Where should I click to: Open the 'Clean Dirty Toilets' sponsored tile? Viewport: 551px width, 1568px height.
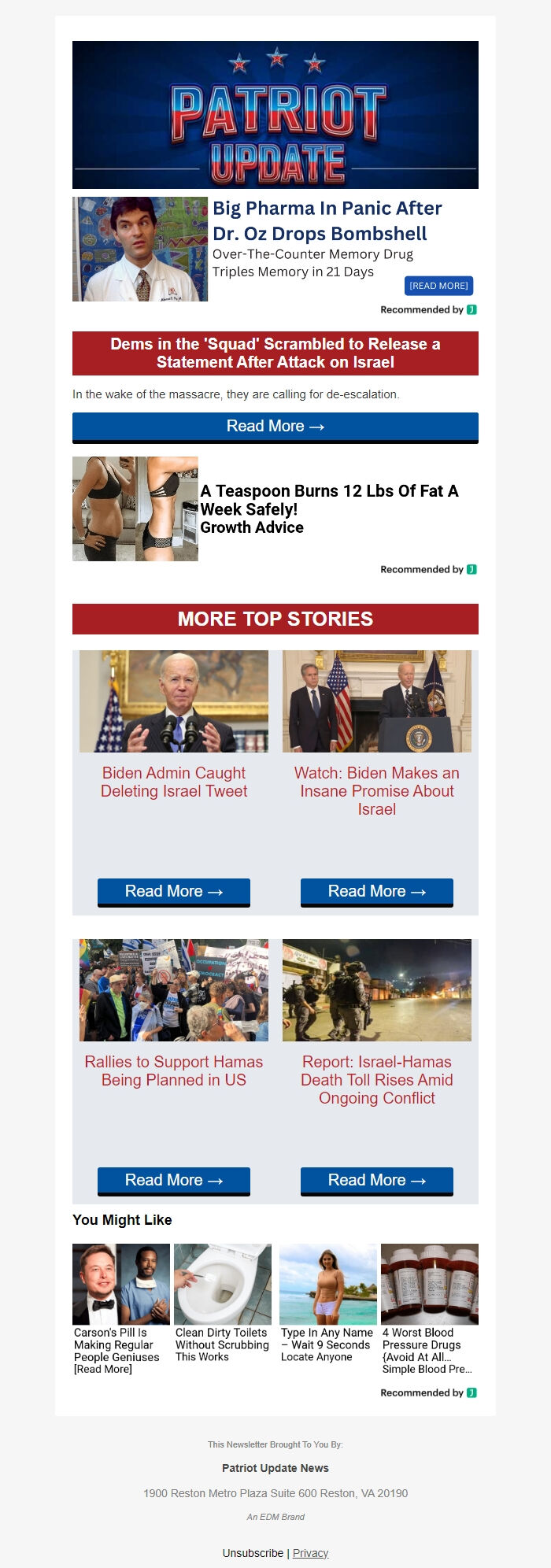click(x=223, y=1304)
